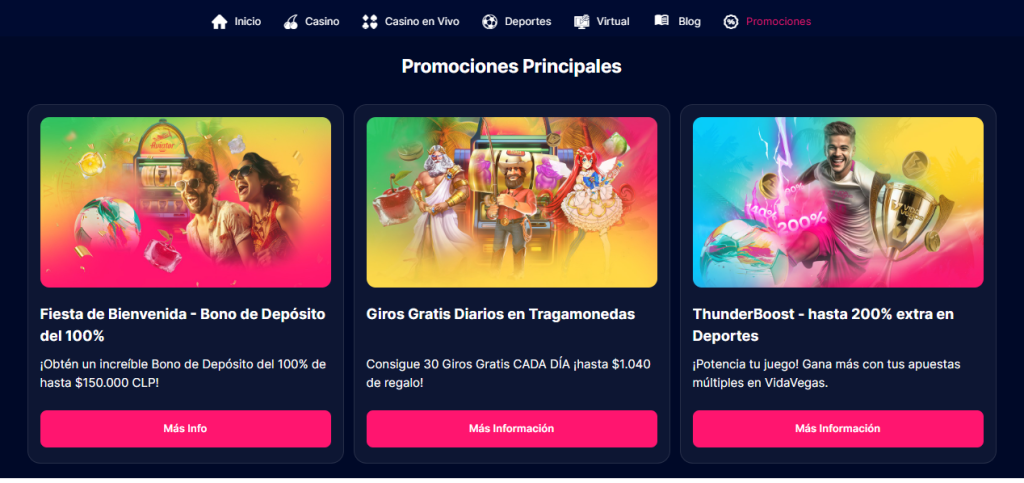
Task: Open the Deportes section
Action: click(x=516, y=21)
